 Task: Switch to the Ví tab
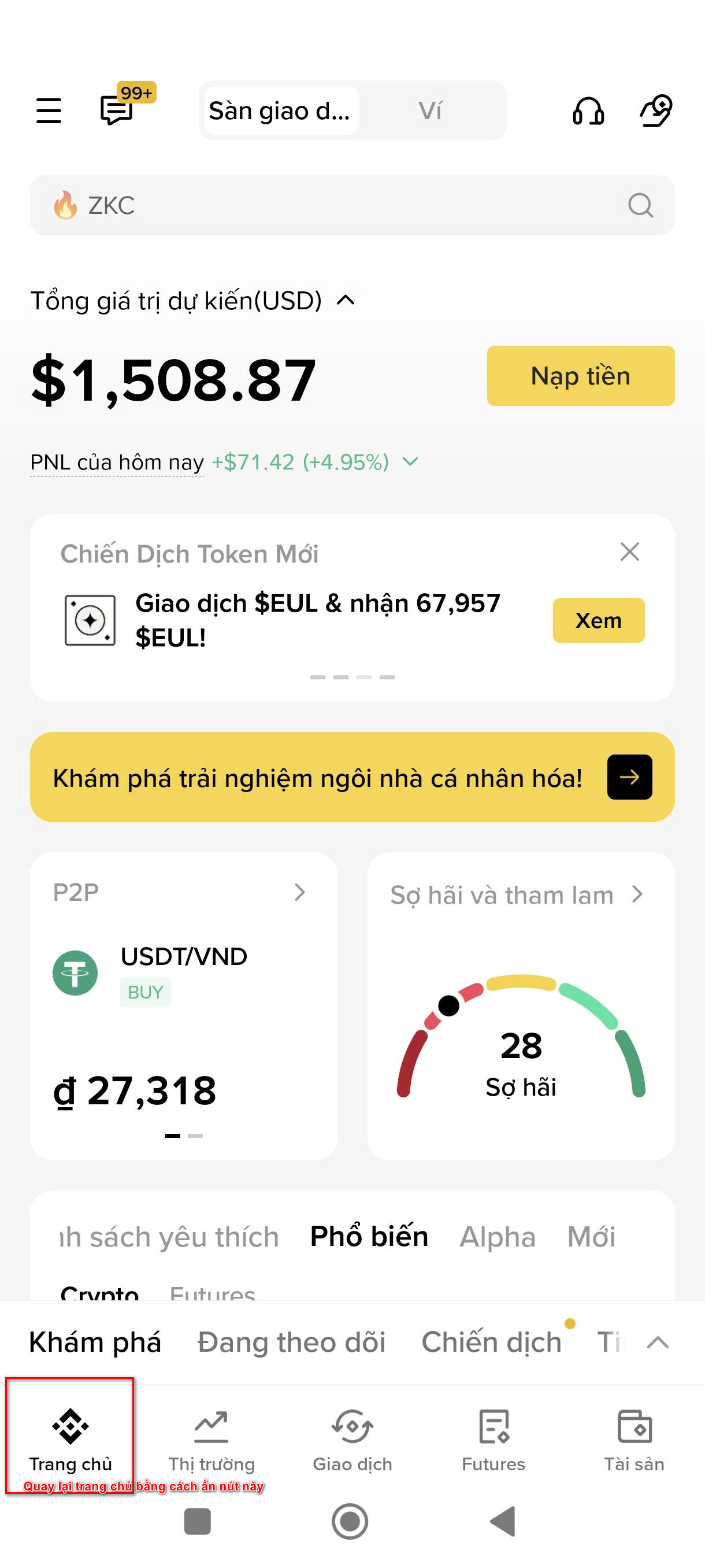coord(430,111)
